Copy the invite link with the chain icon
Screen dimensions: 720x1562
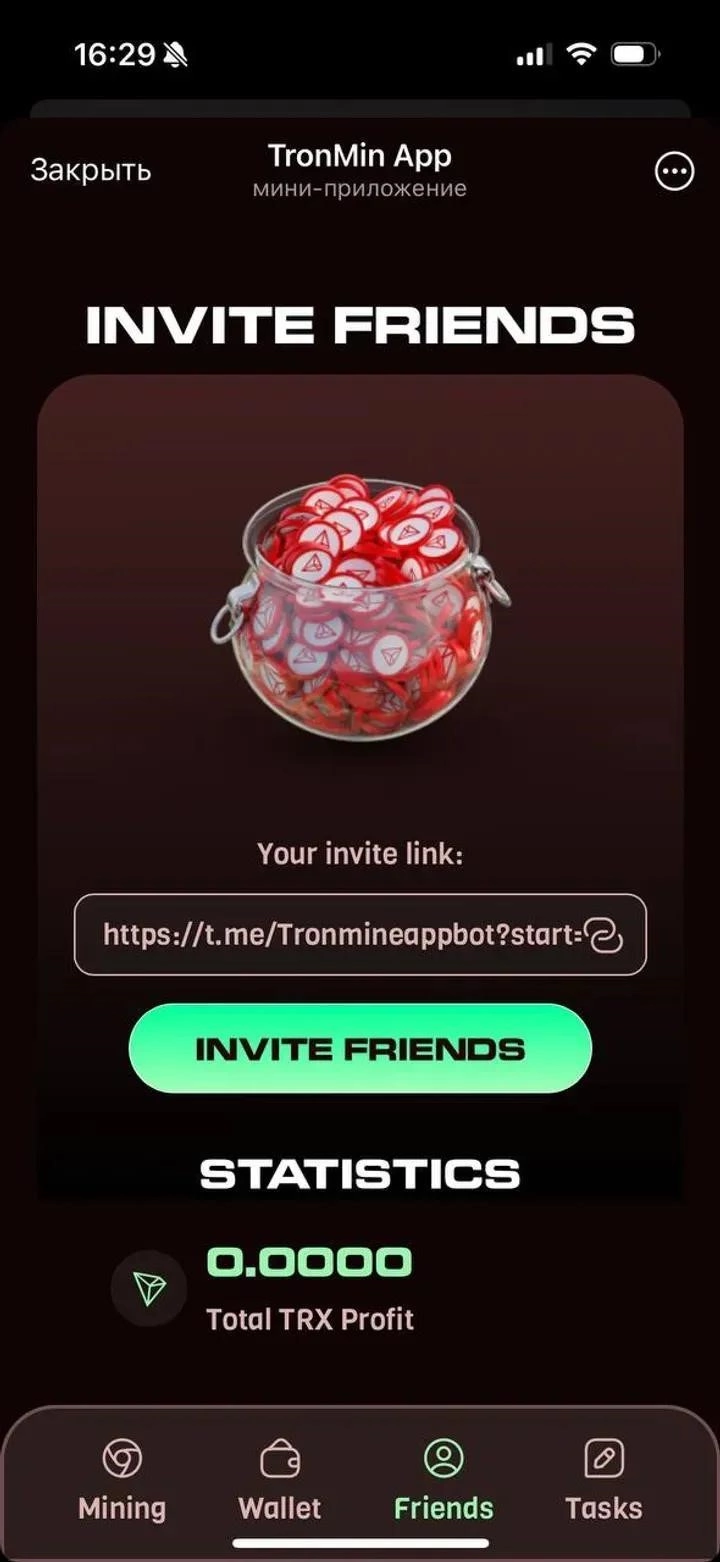coord(604,935)
